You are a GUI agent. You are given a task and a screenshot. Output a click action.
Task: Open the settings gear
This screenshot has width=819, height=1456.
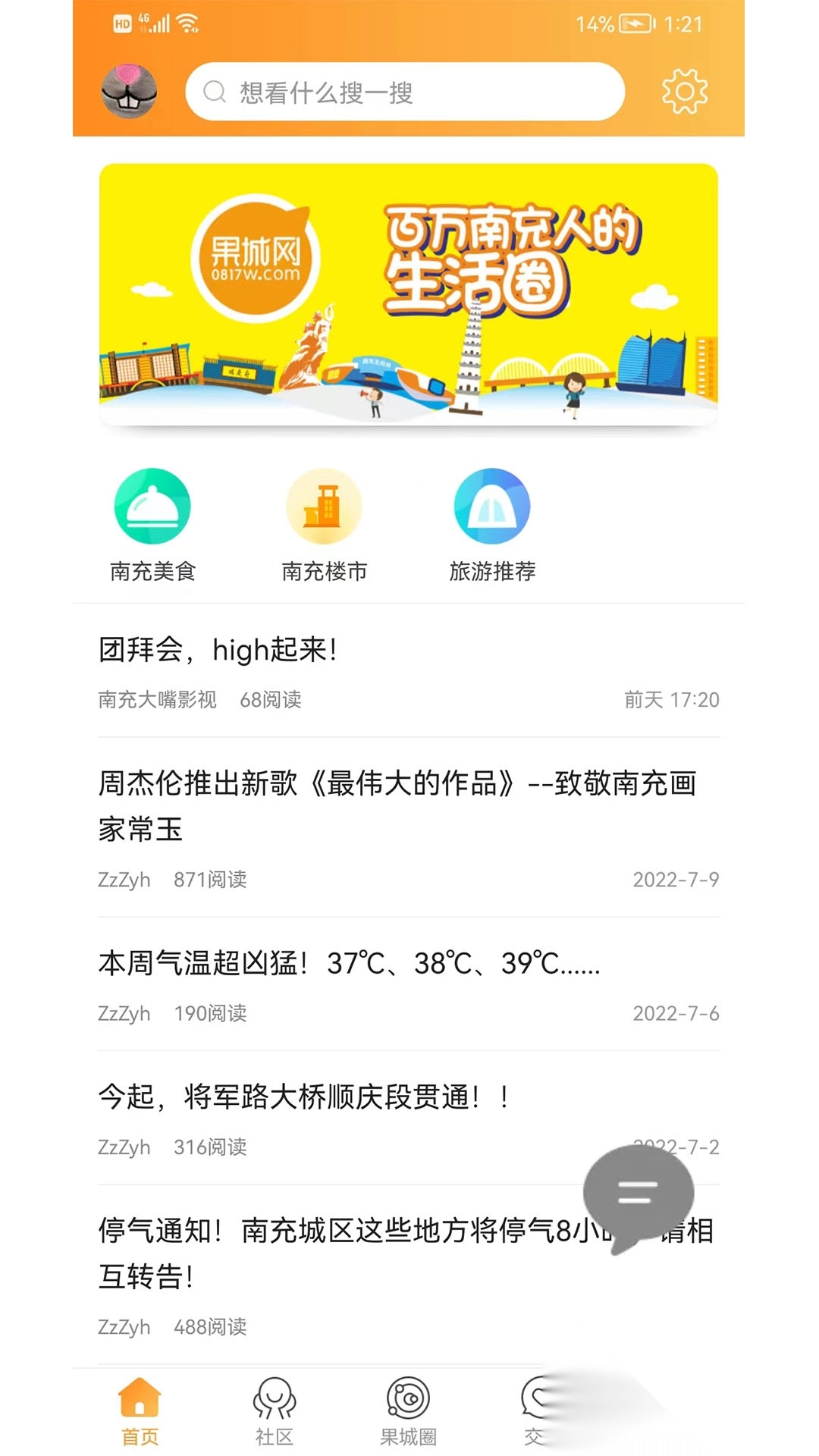tap(684, 92)
